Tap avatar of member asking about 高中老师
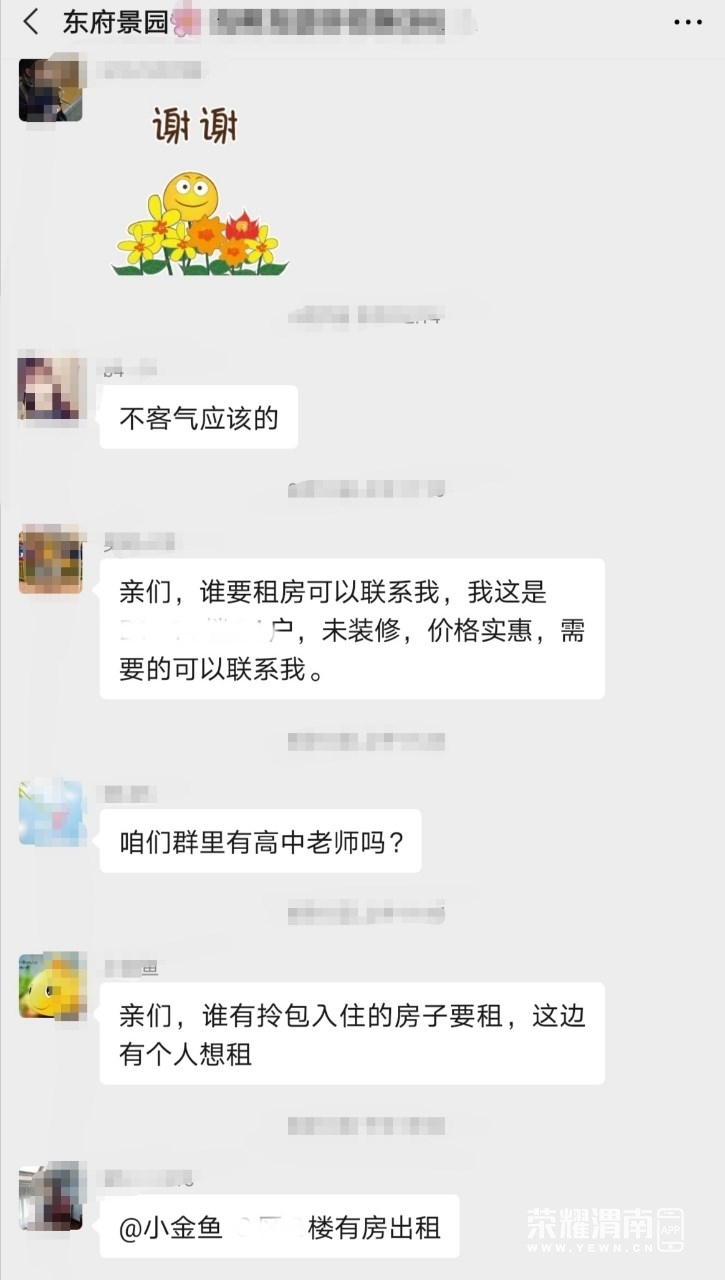This screenshot has height=1280, width=725. (50, 813)
